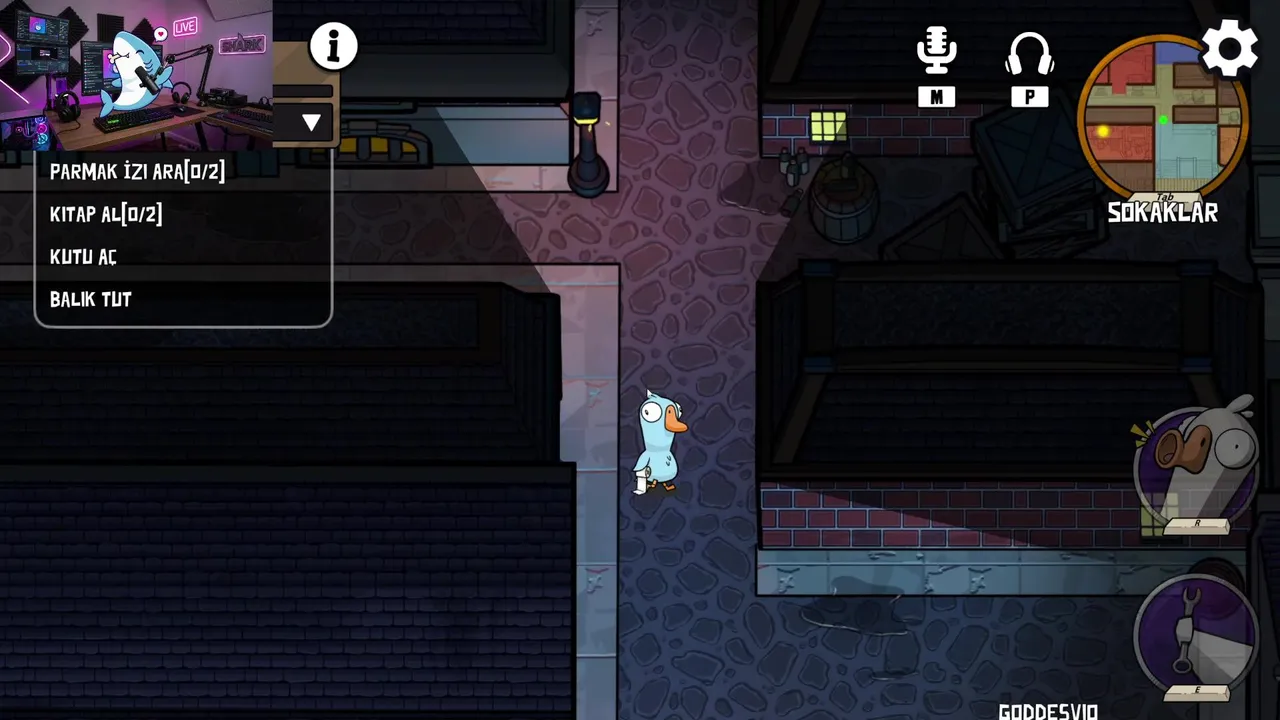Open the settings gear
1280x720 pixels.
(1229, 48)
